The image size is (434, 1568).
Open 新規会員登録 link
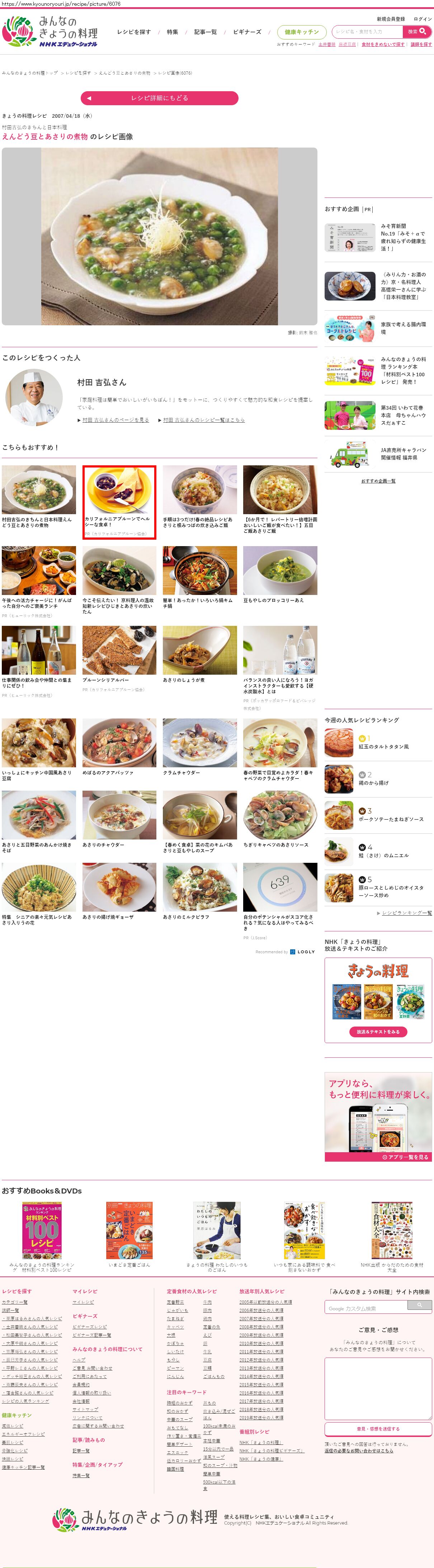tap(390, 19)
